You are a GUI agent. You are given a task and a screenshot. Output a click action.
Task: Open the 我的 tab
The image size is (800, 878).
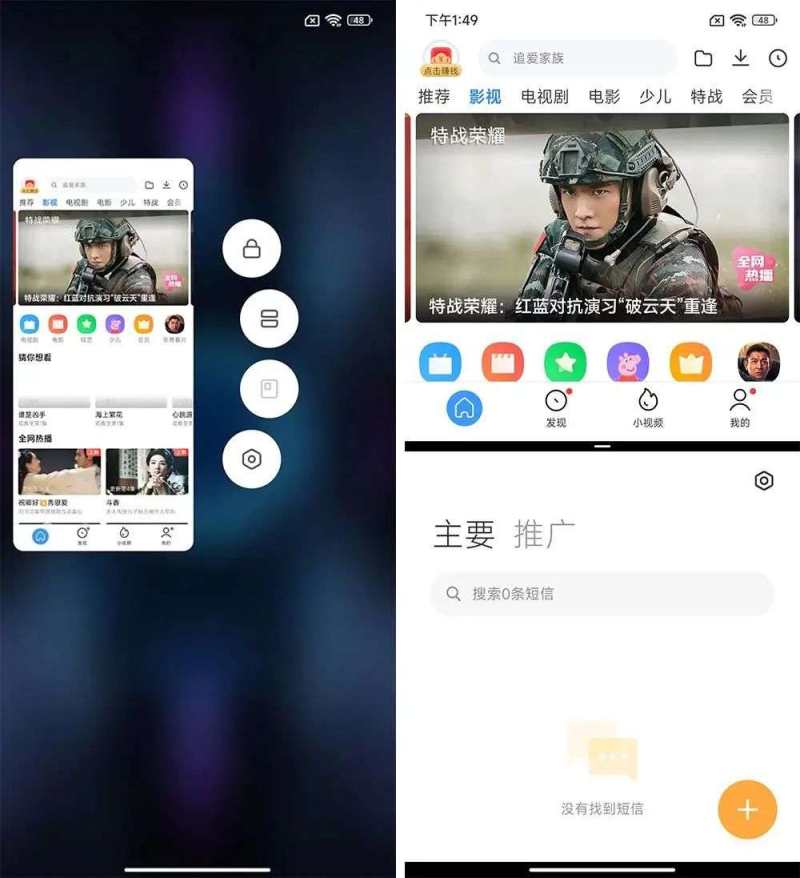739,408
